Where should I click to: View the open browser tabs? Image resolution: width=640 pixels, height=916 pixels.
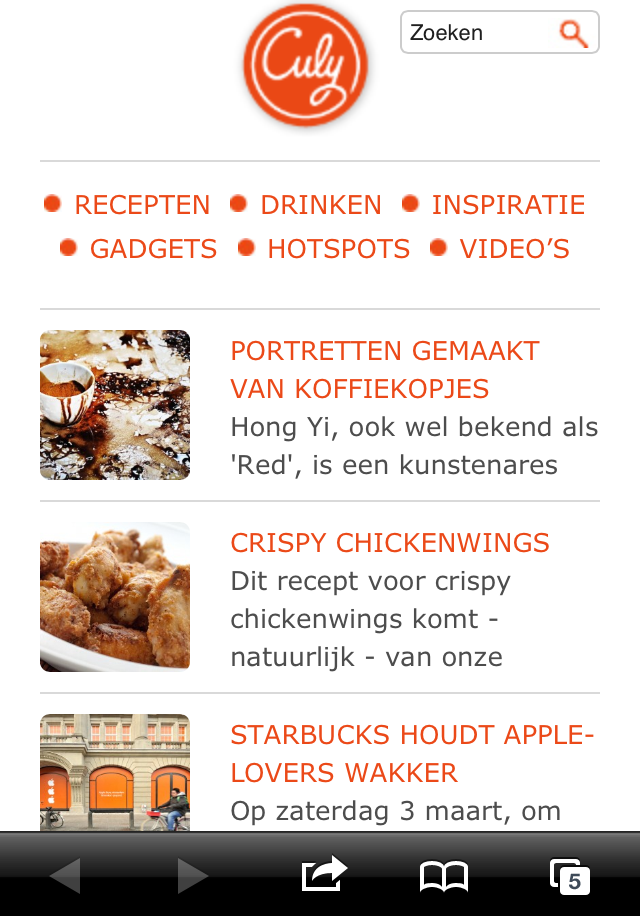click(x=569, y=877)
